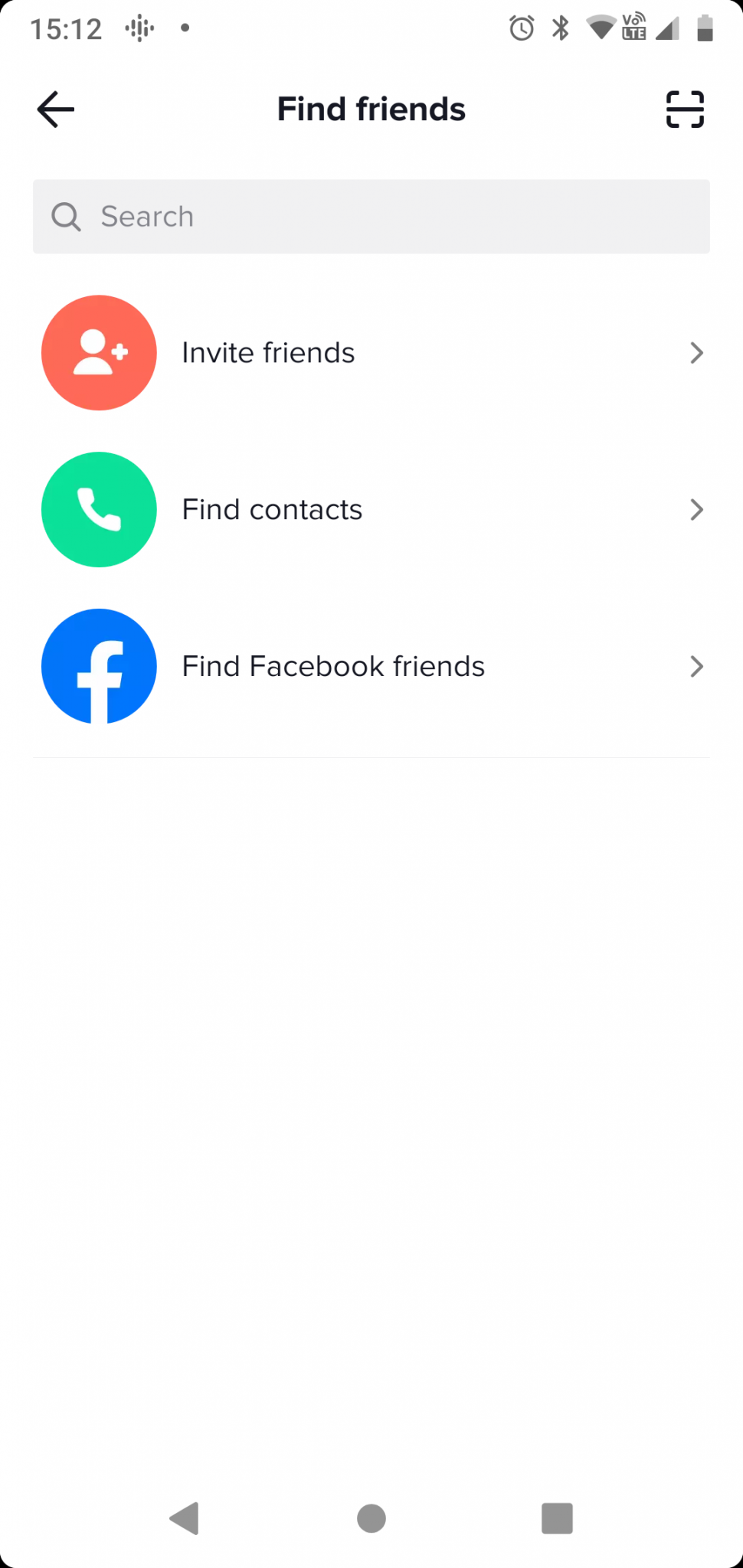743x1568 pixels.
Task: Open Find Facebook friends
Action: [x=371, y=666]
